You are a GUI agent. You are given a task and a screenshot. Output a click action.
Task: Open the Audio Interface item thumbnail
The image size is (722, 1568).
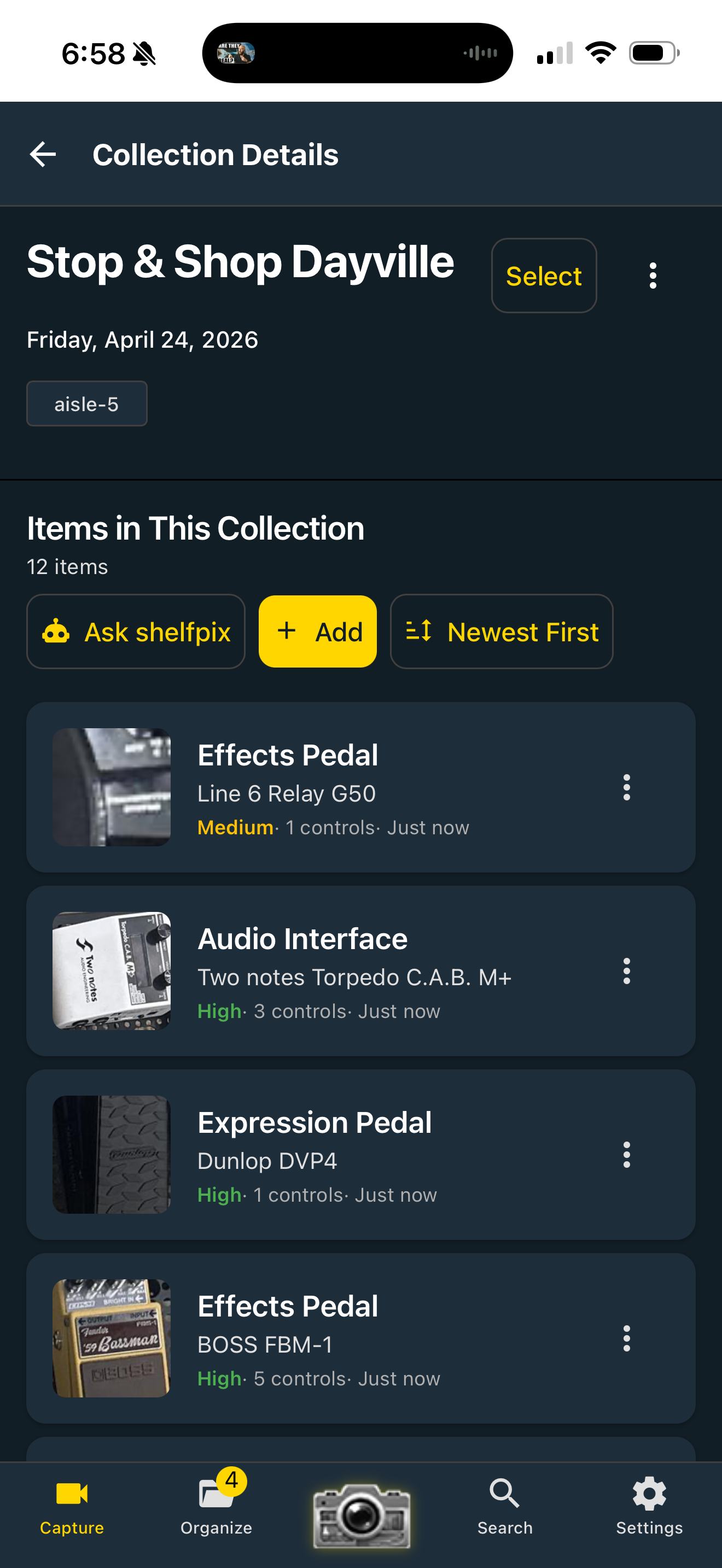tap(112, 971)
